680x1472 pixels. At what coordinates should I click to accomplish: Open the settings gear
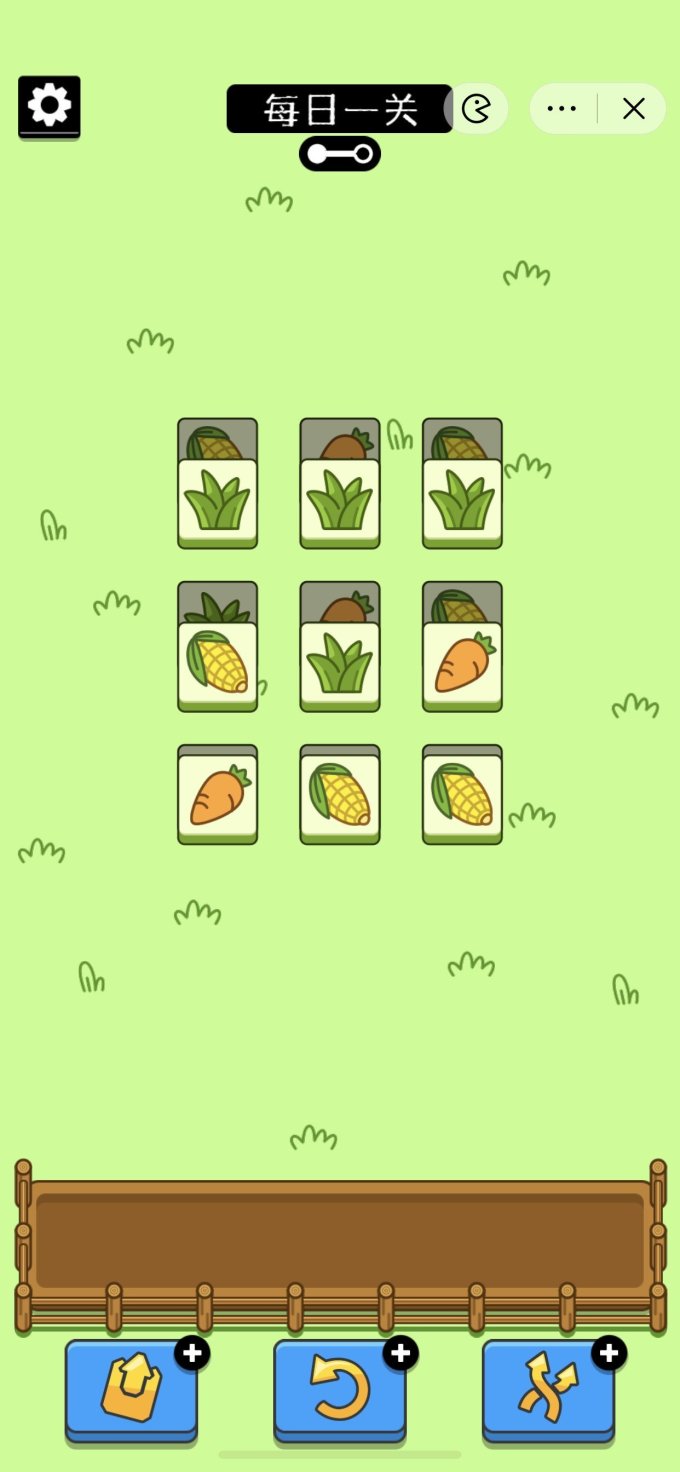click(49, 106)
